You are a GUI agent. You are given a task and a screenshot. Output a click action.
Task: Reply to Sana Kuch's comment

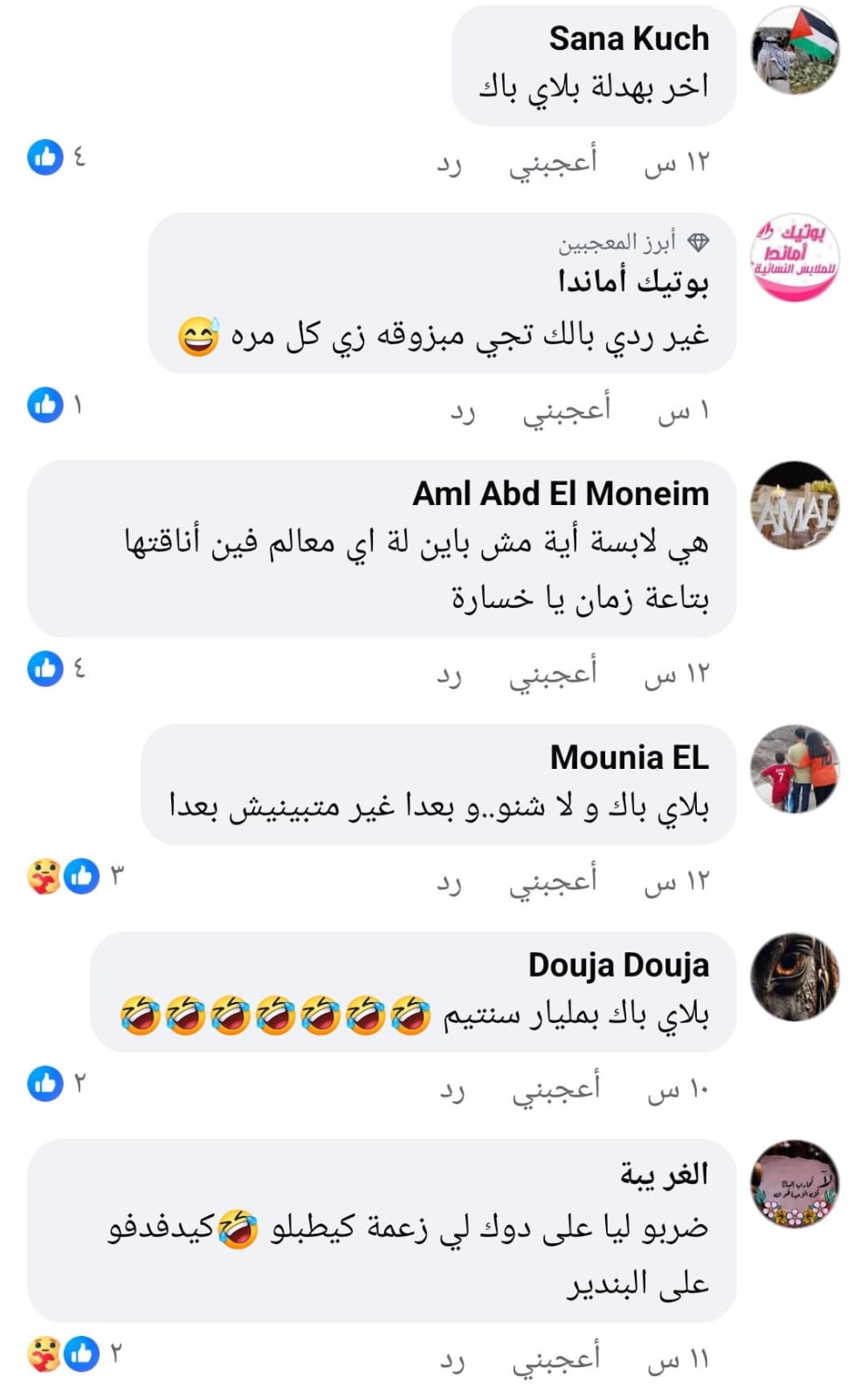tap(449, 164)
